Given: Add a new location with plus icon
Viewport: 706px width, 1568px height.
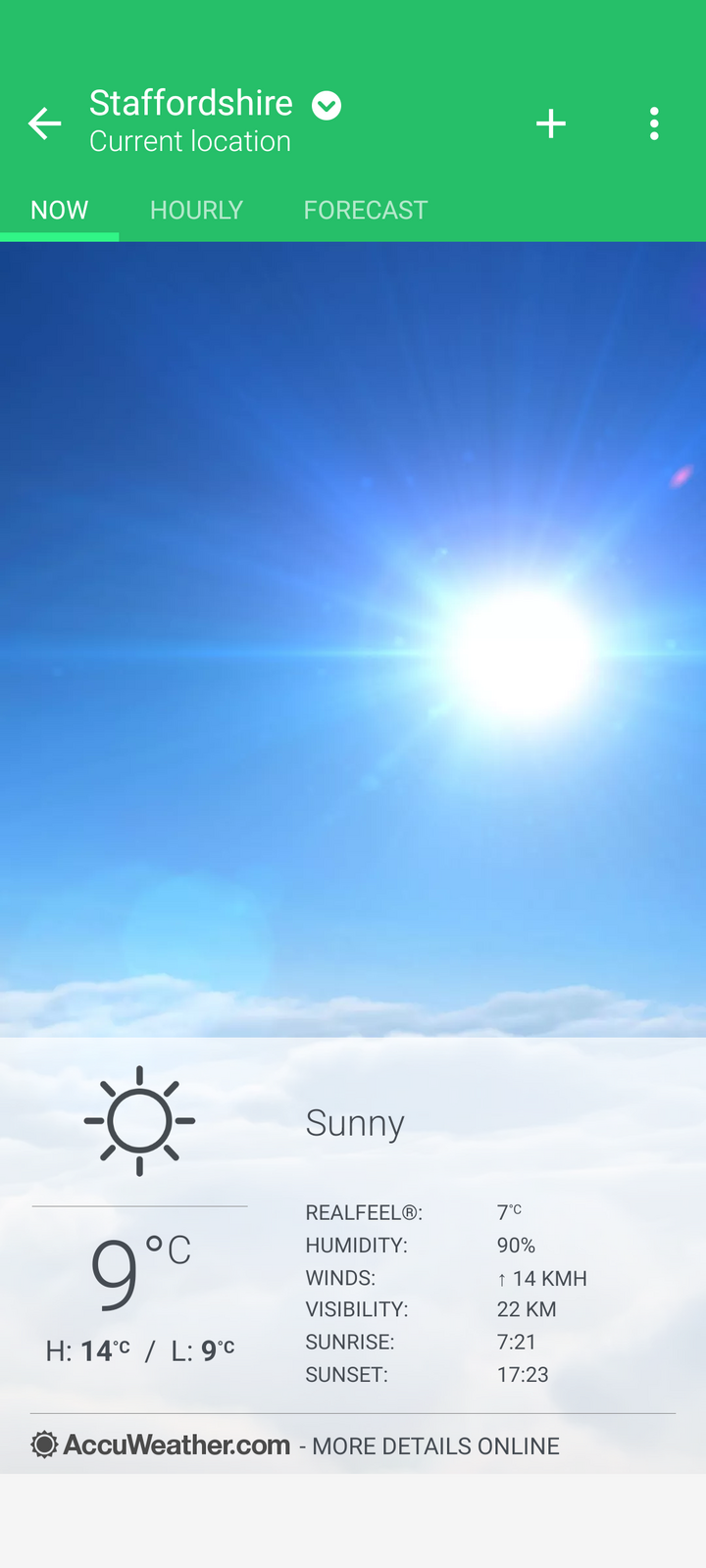Looking at the screenshot, I should coord(551,123).
